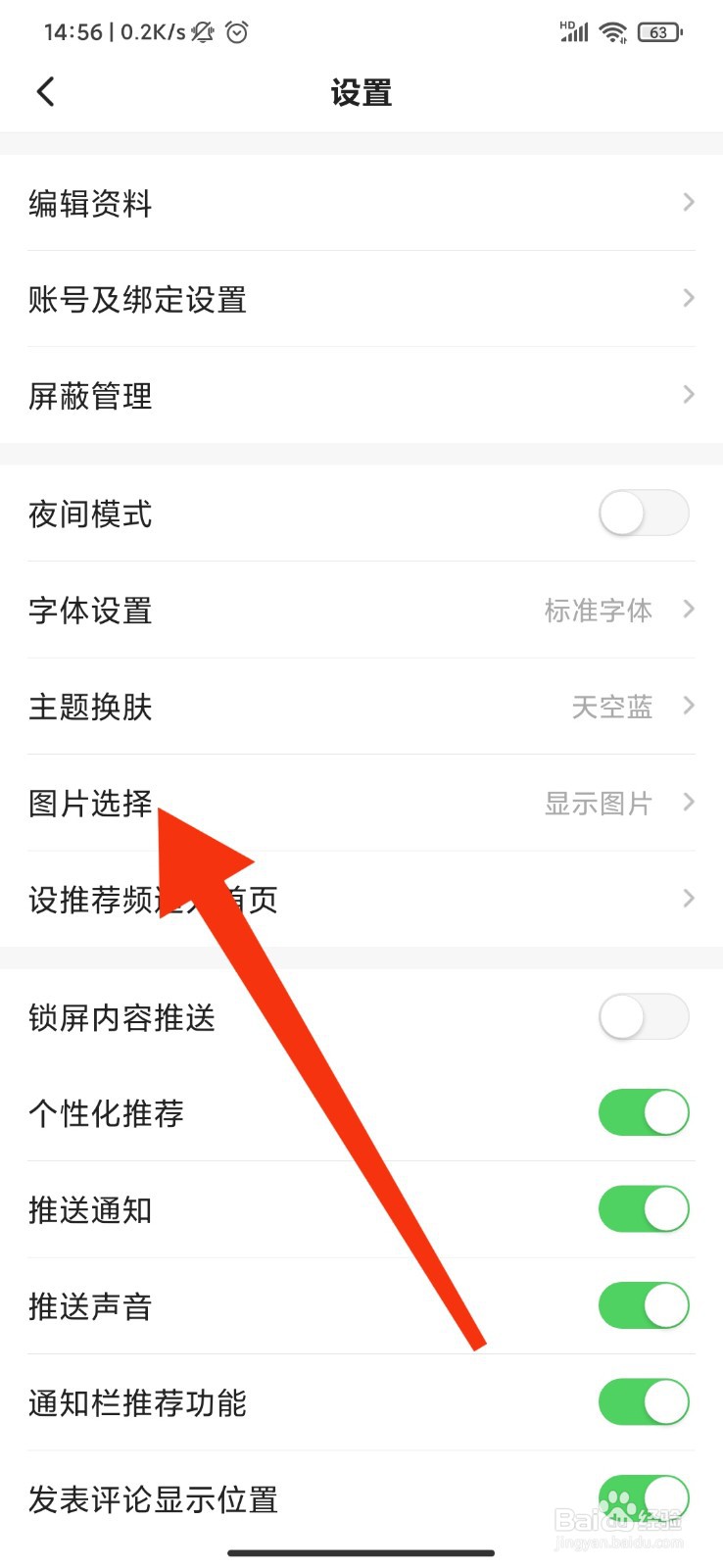Tap the back arrow to exit settings
Screen dimensions: 723x1568
pos(44,90)
